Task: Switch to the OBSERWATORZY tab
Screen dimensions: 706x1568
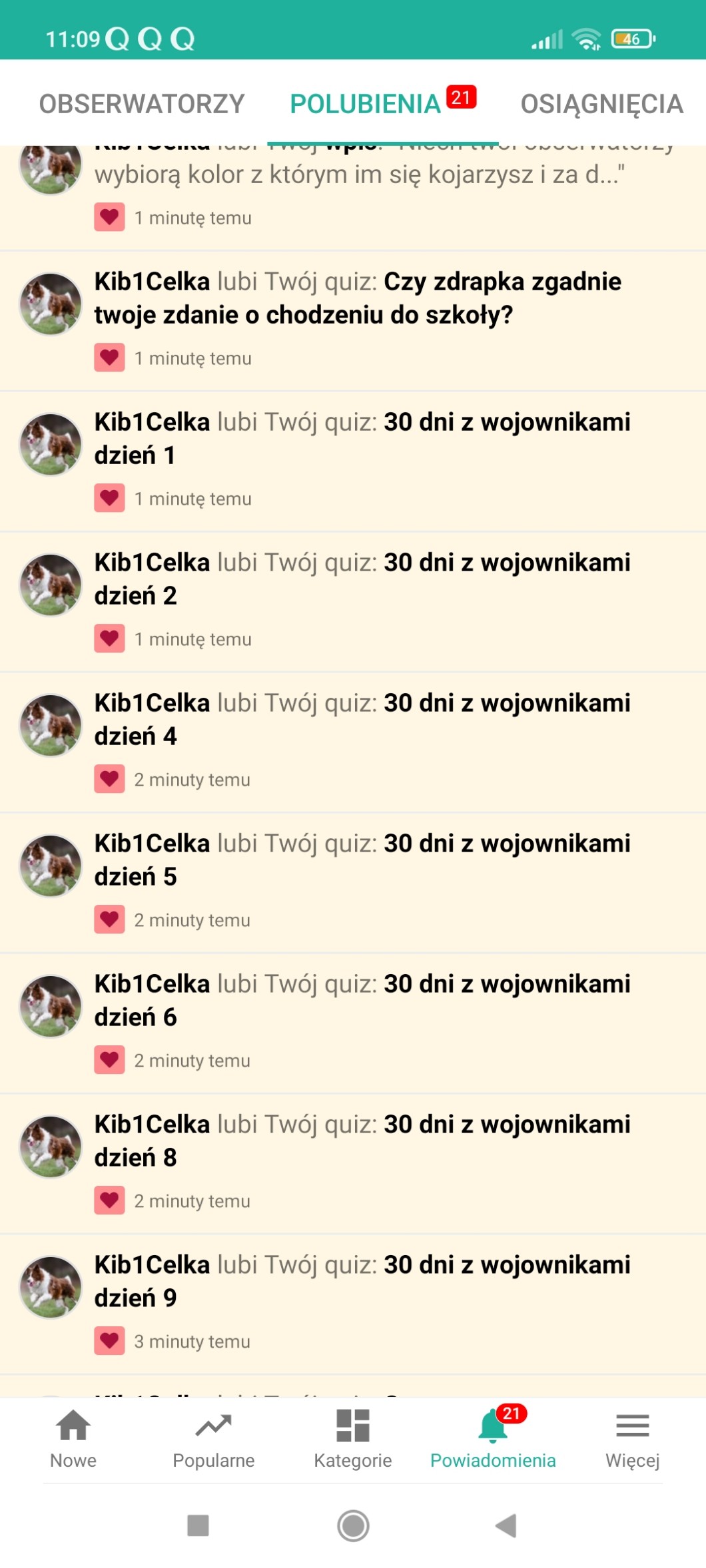Action: (x=142, y=104)
